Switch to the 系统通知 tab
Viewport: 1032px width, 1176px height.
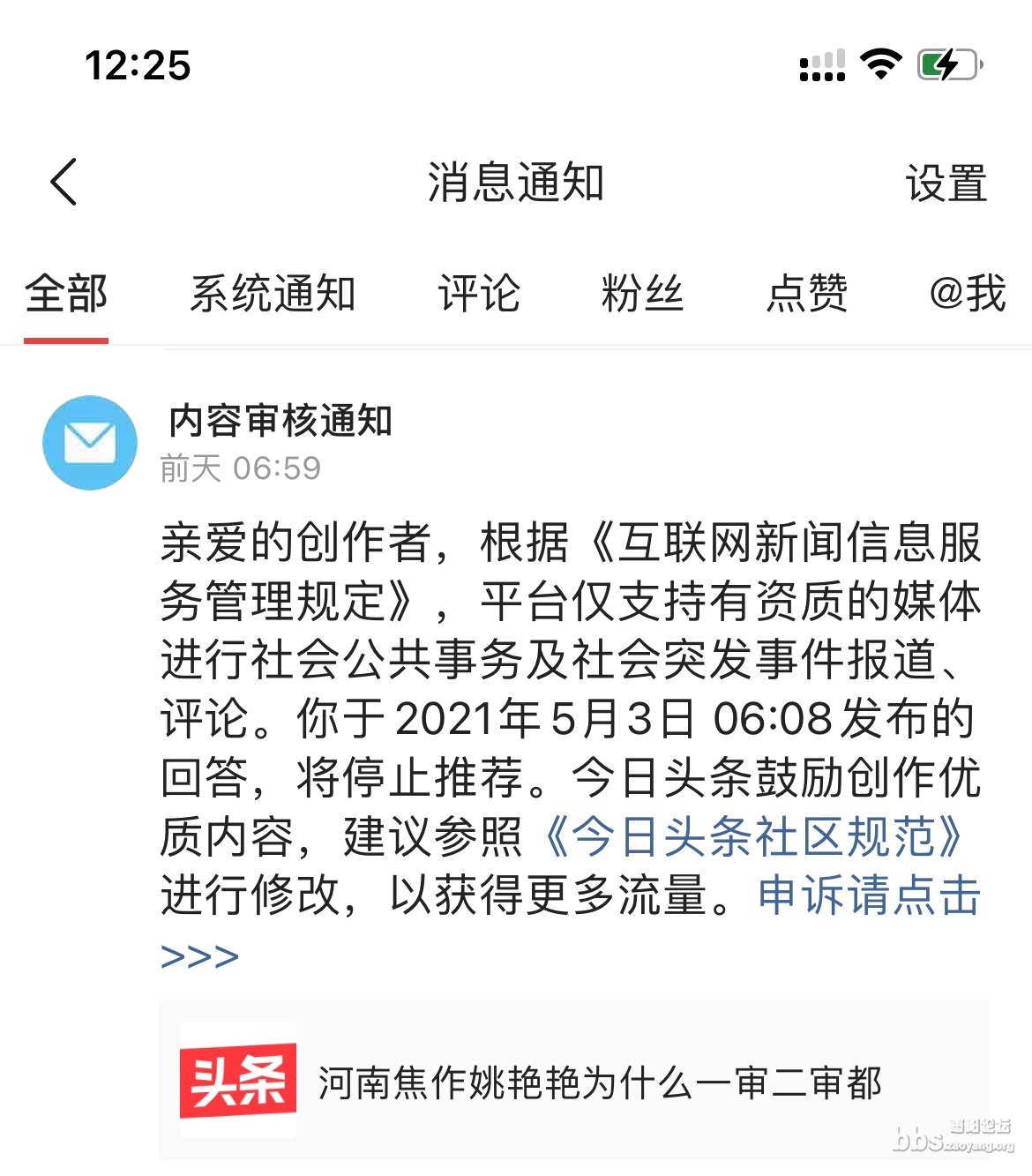(273, 294)
